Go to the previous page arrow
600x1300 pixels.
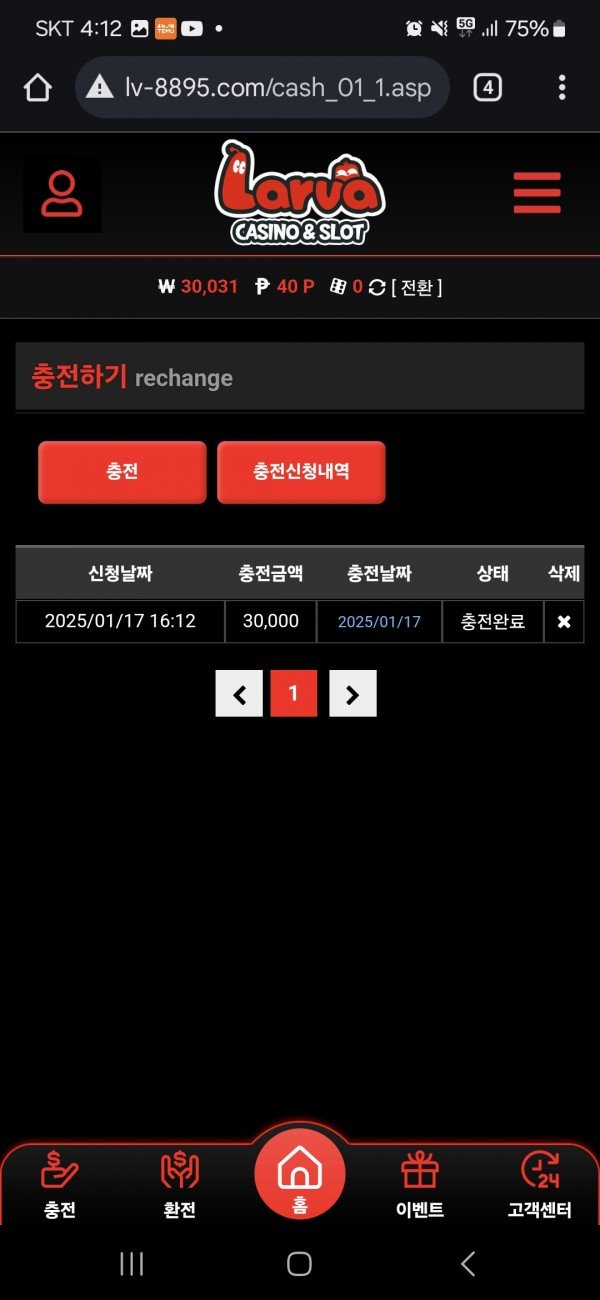tap(239, 694)
